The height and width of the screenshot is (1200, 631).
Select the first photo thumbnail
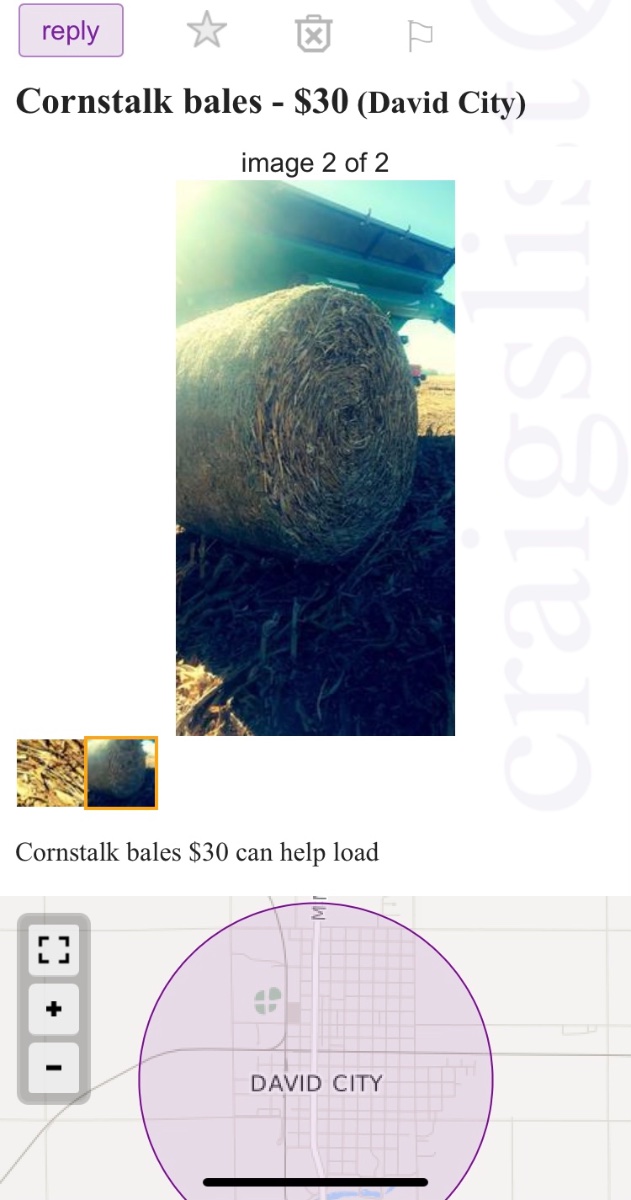[x=50, y=772]
